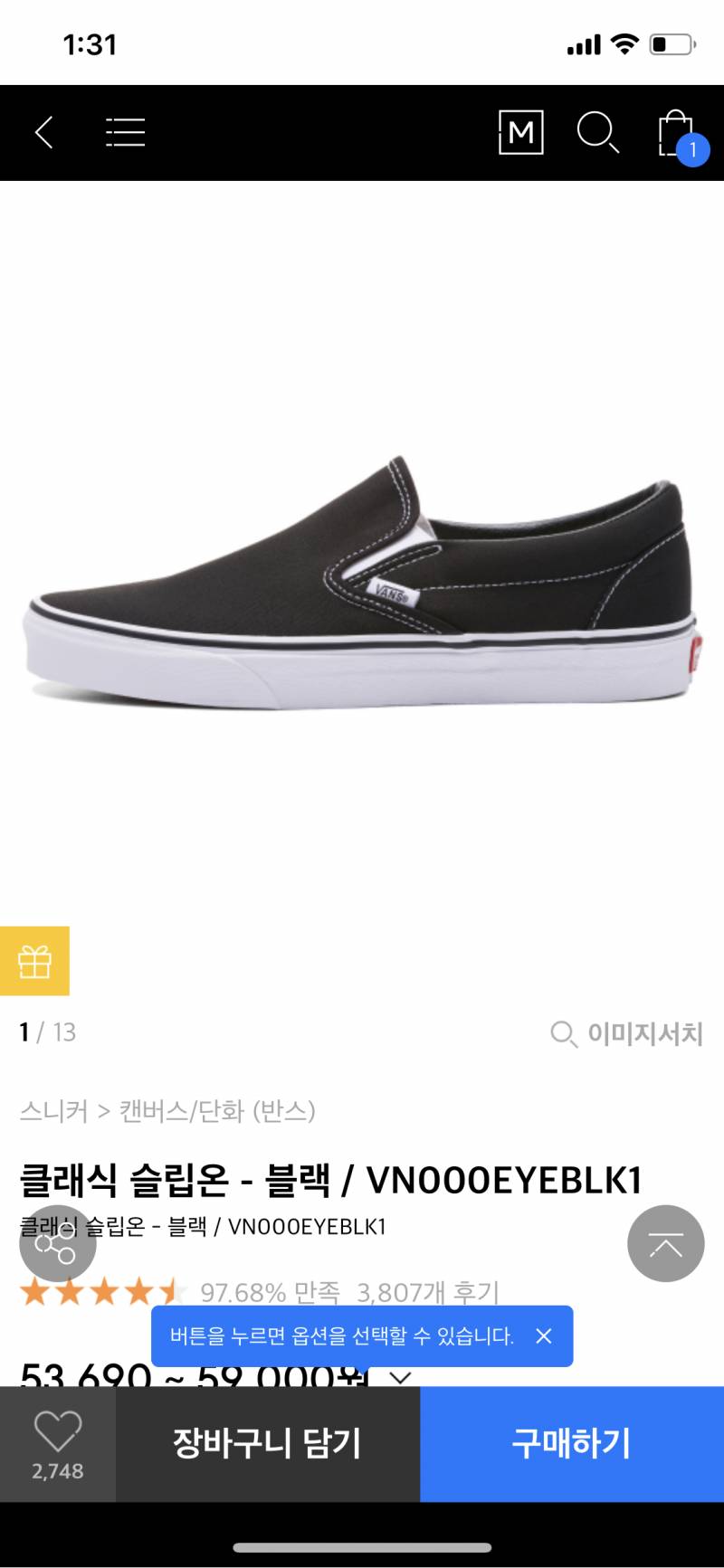This screenshot has width=724, height=1568.
Task: Open the M home icon
Action: [x=520, y=133]
